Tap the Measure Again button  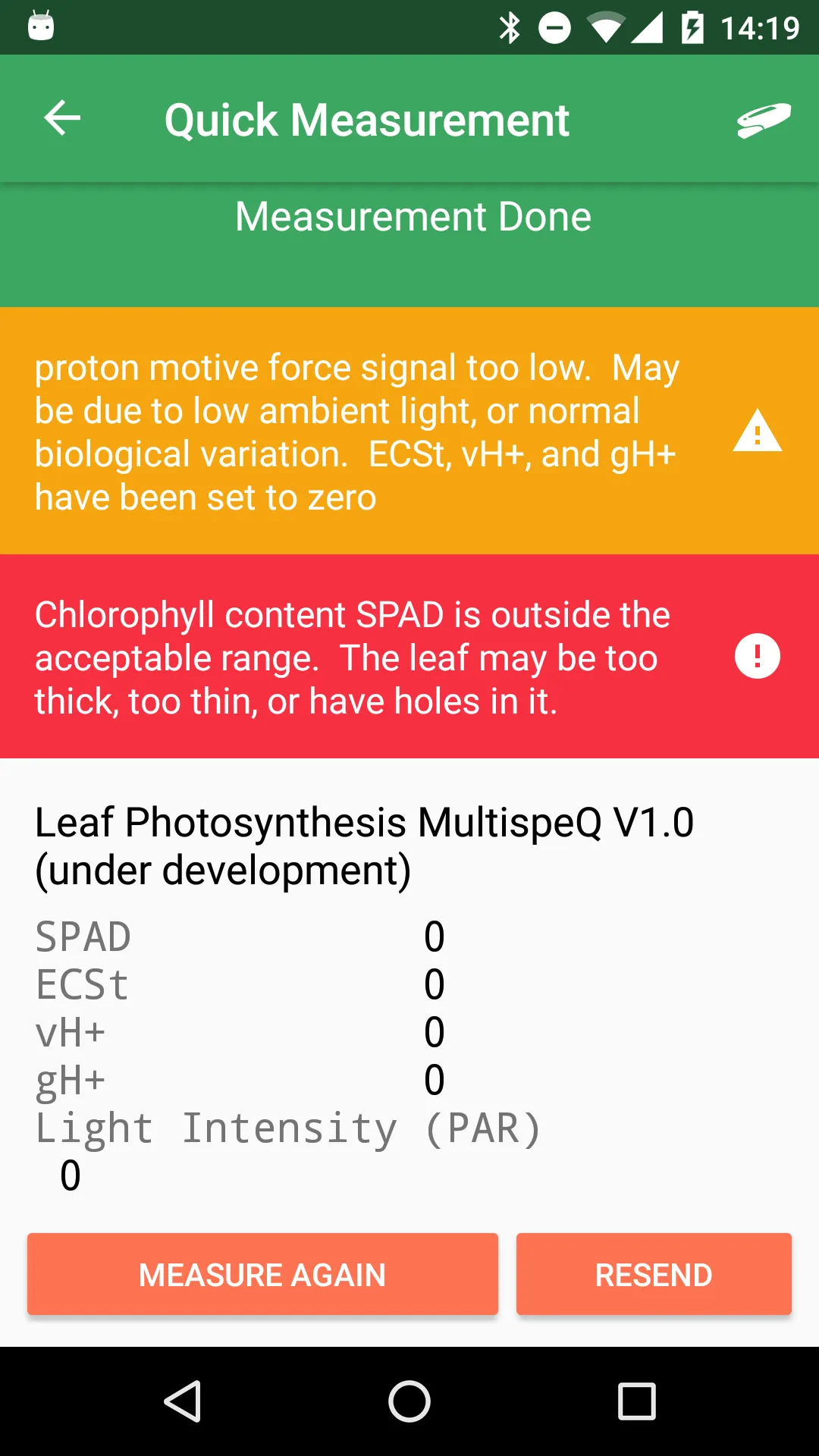pyautogui.click(x=262, y=1274)
